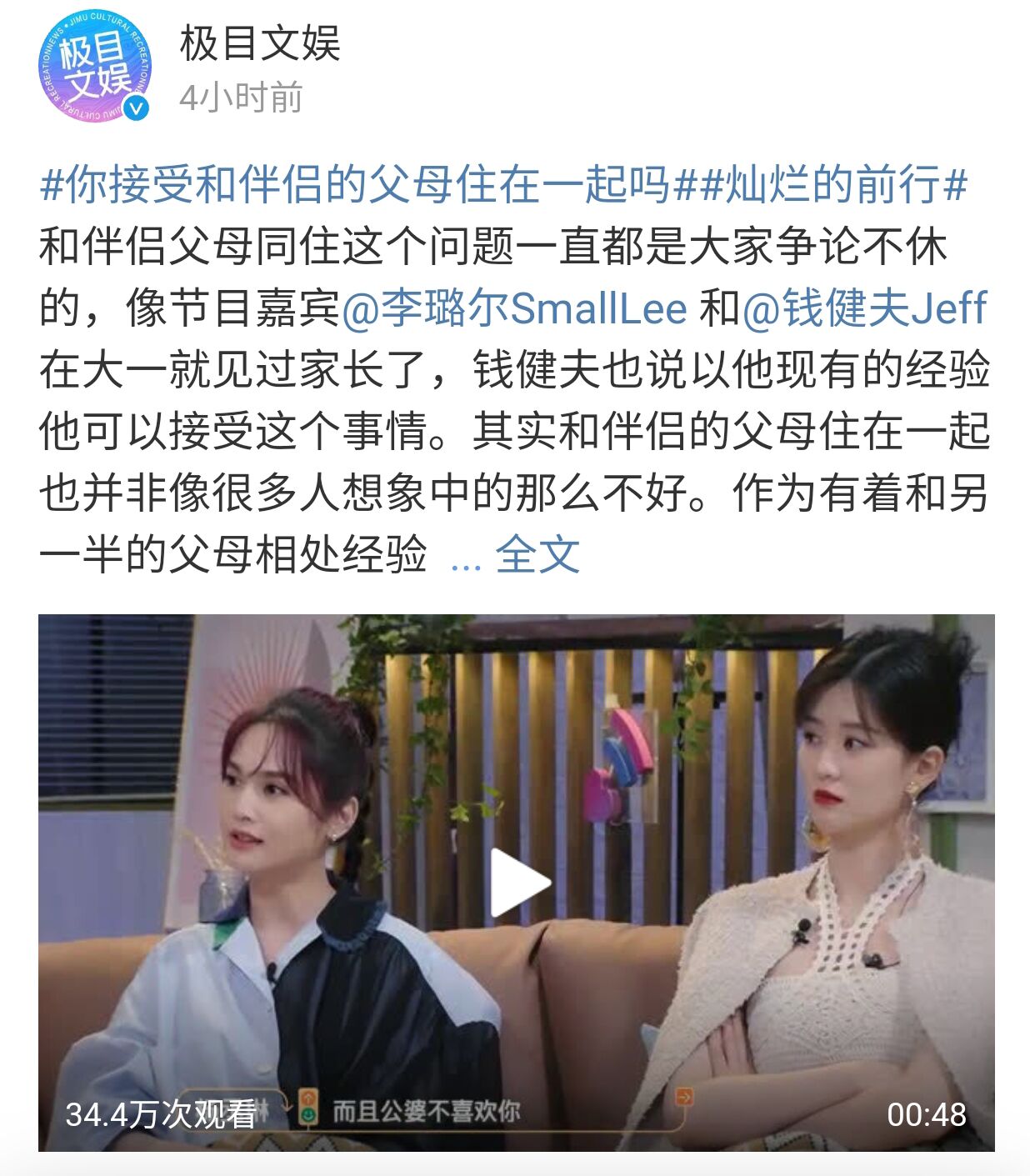Visit @钱健夫Jeff mention
Image resolution: width=1030 pixels, height=1176 pixels.
pyautogui.click(x=864, y=308)
